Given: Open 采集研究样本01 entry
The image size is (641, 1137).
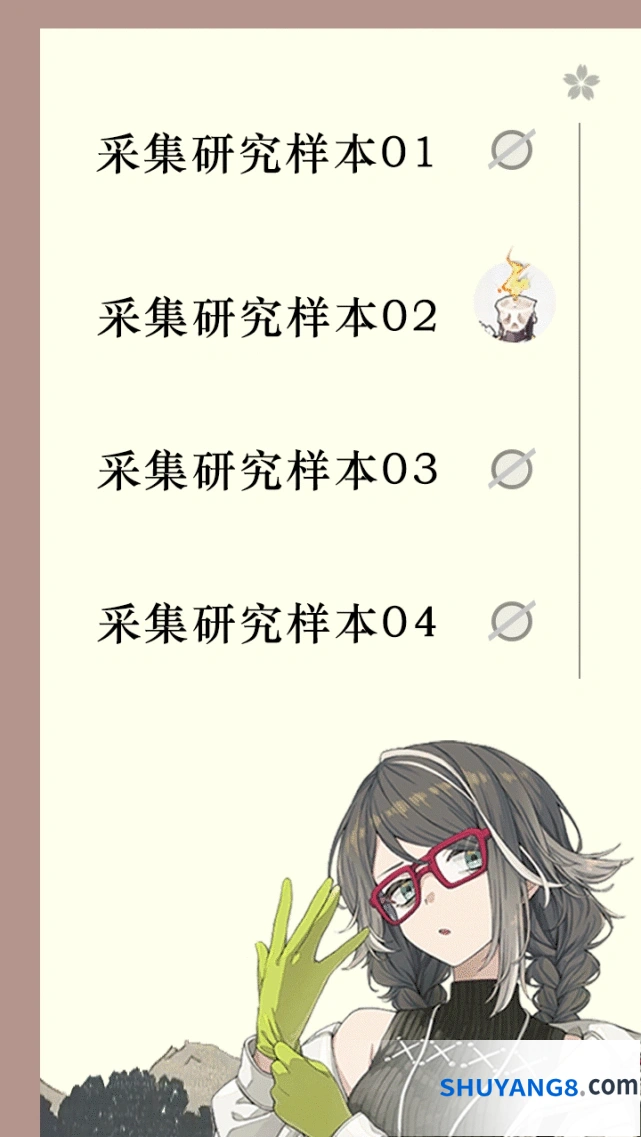Looking at the screenshot, I should pos(266,153).
